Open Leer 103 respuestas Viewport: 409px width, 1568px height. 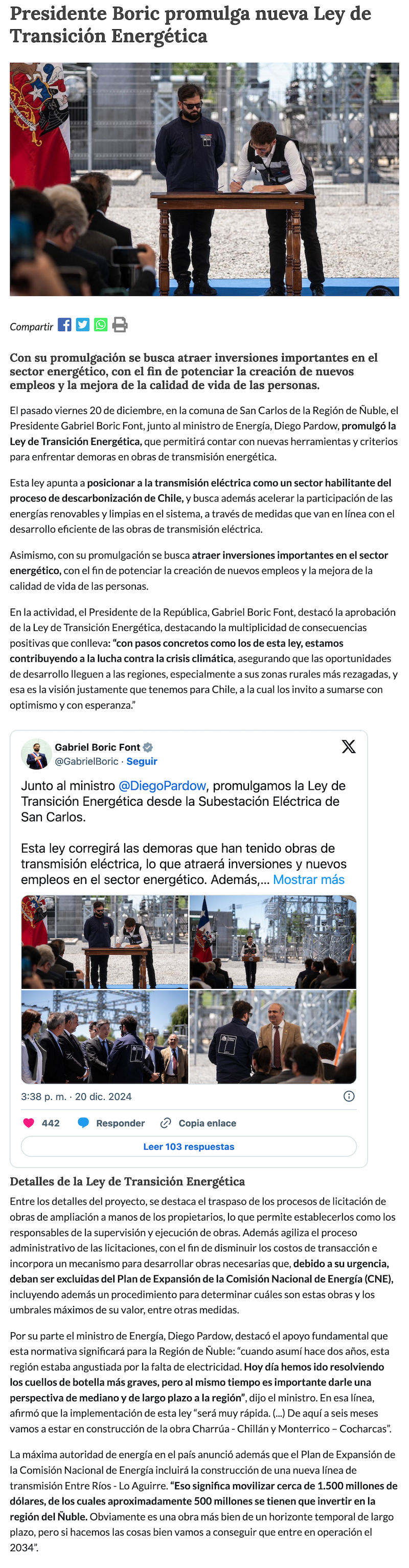[189, 1146]
